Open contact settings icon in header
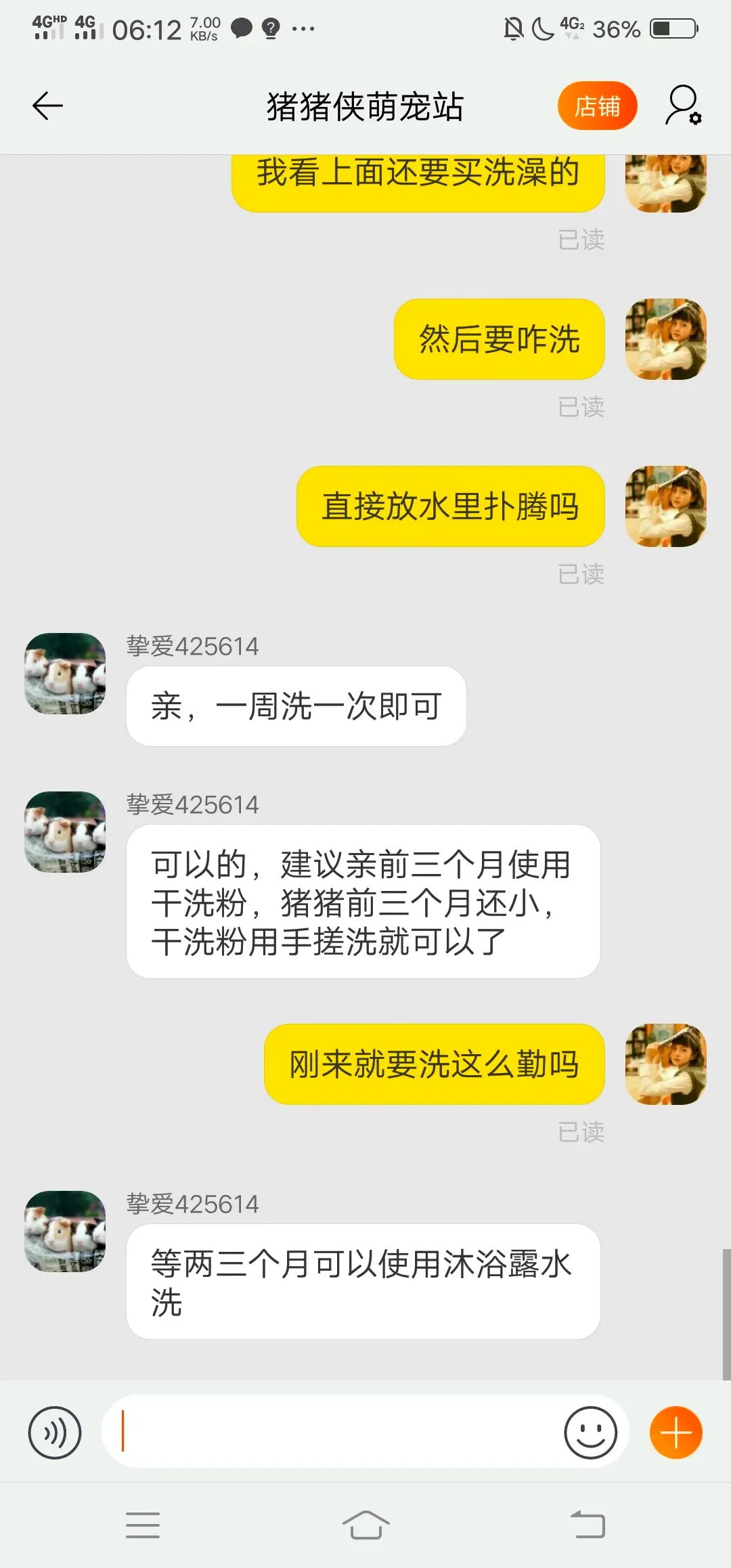Screen dimensions: 731x1568 [x=682, y=106]
